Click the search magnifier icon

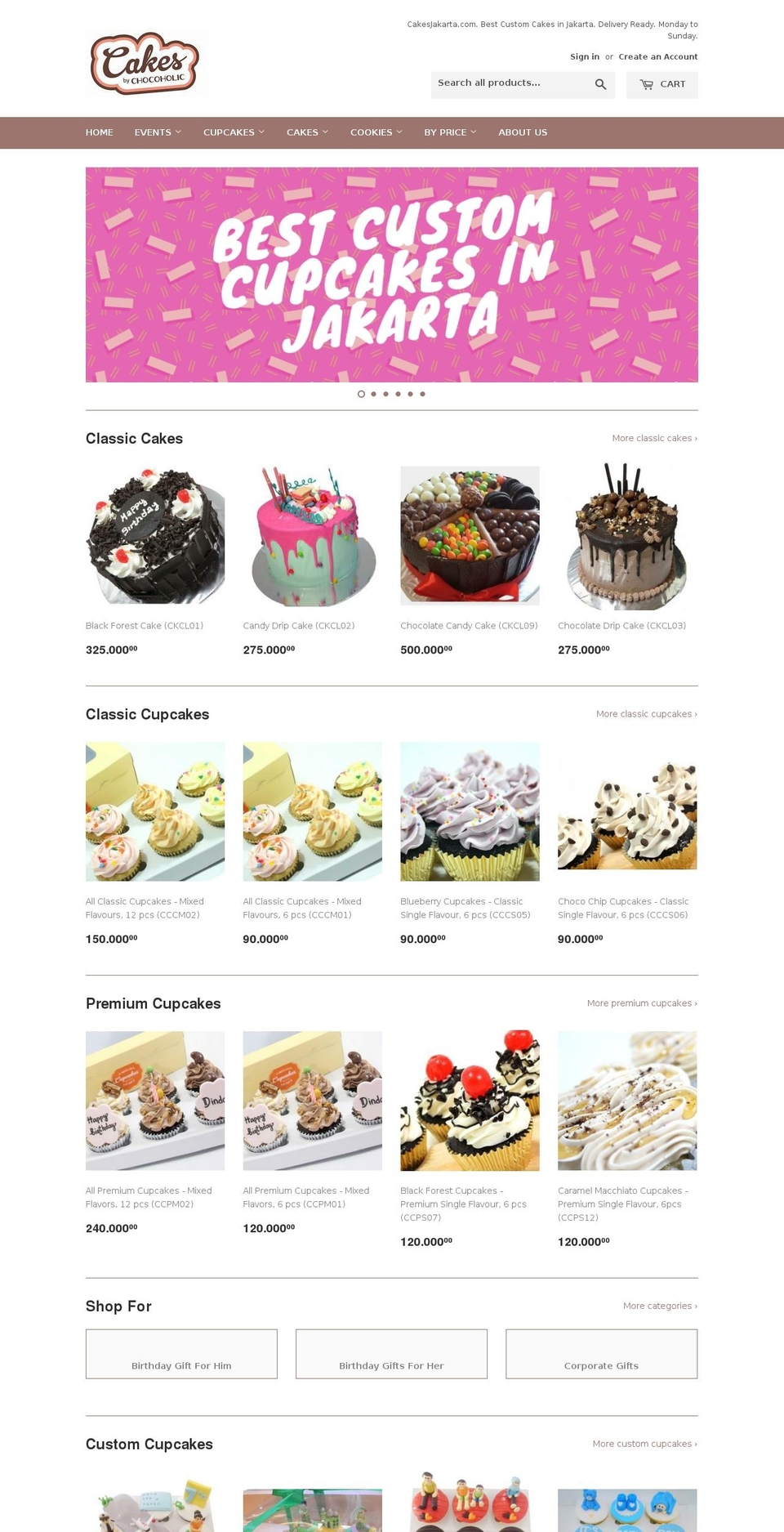tap(601, 84)
